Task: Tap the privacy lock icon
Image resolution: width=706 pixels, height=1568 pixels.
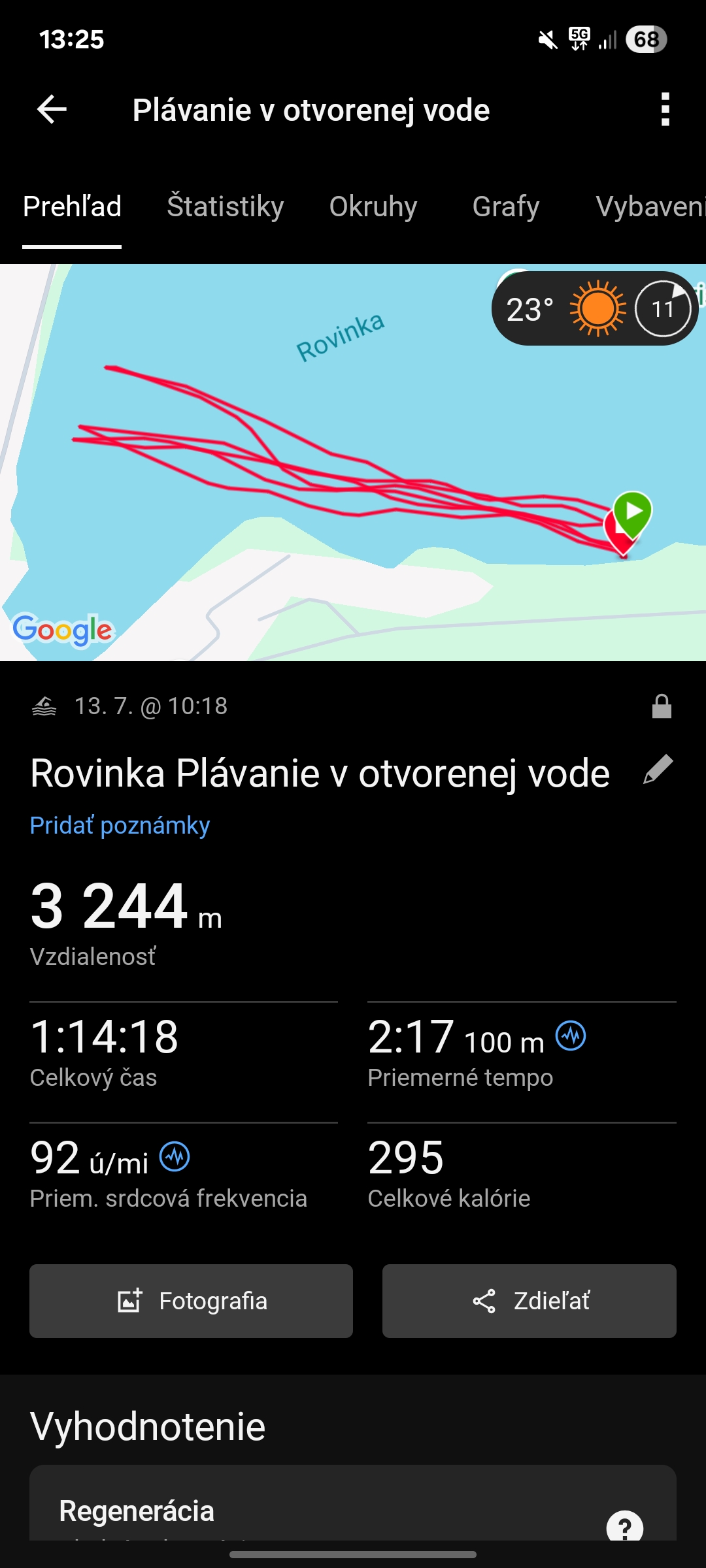Action: click(662, 706)
